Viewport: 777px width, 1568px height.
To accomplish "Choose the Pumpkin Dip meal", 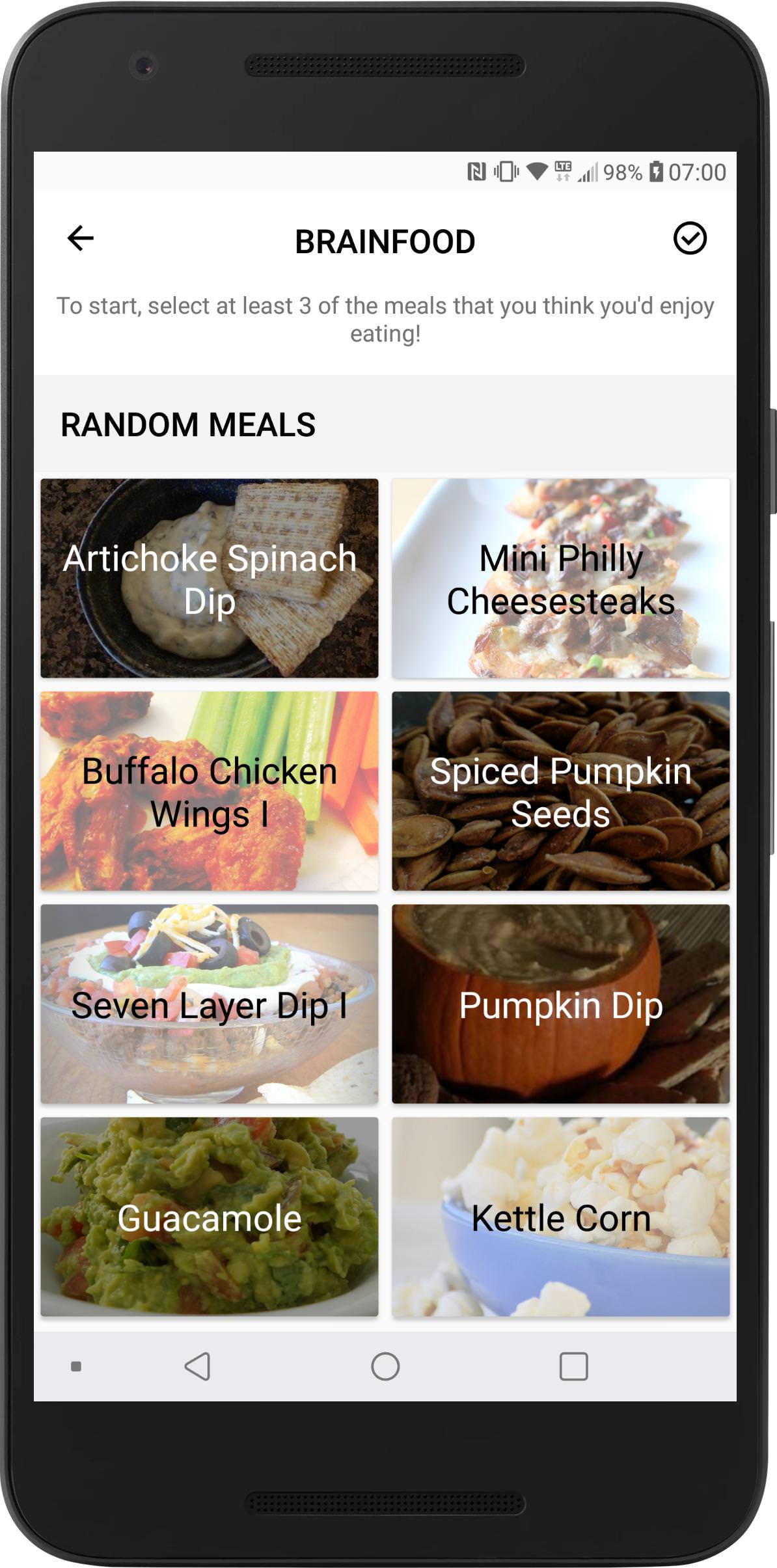I will point(560,1004).
